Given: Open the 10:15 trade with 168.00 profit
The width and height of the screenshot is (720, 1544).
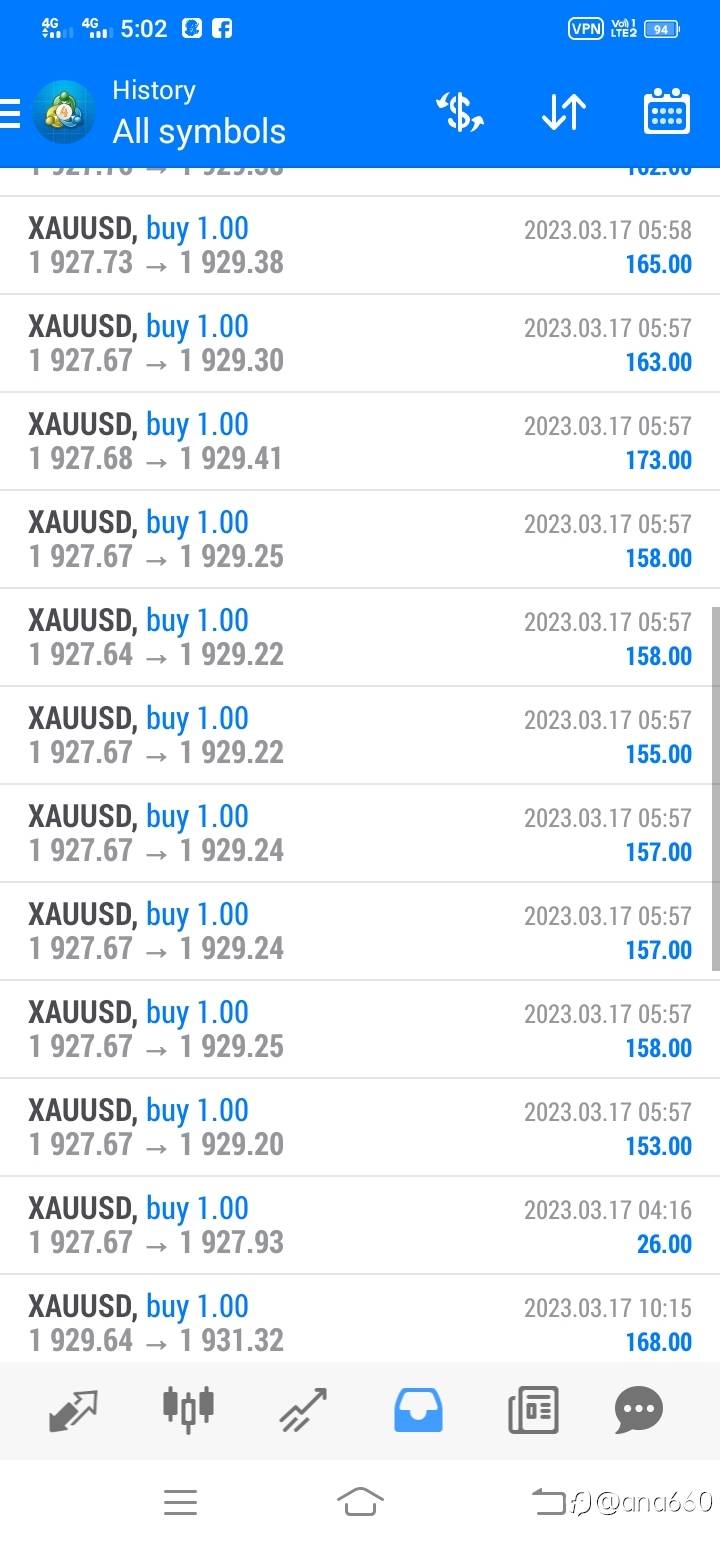Looking at the screenshot, I should tap(360, 1318).
